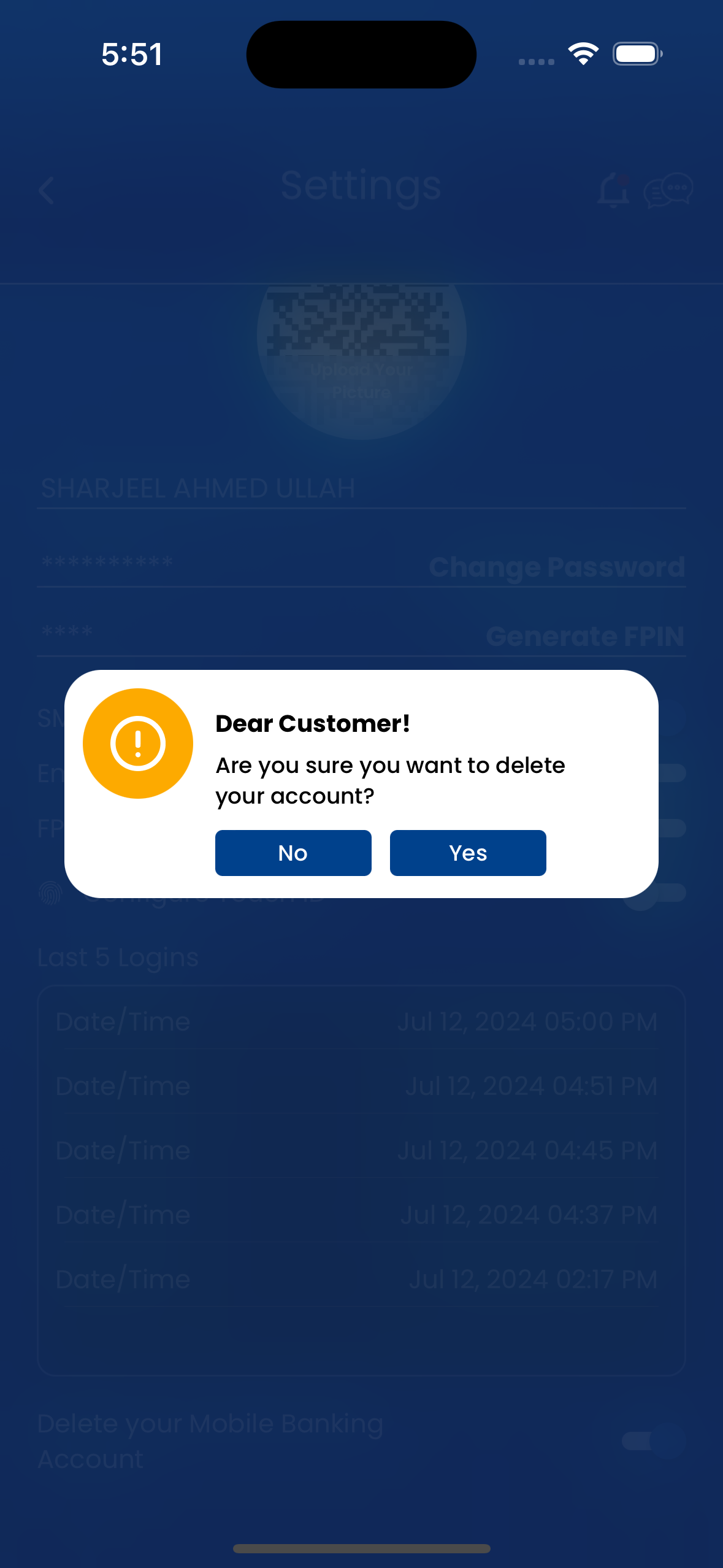Tap the back arrow on the Settings screen

[47, 190]
